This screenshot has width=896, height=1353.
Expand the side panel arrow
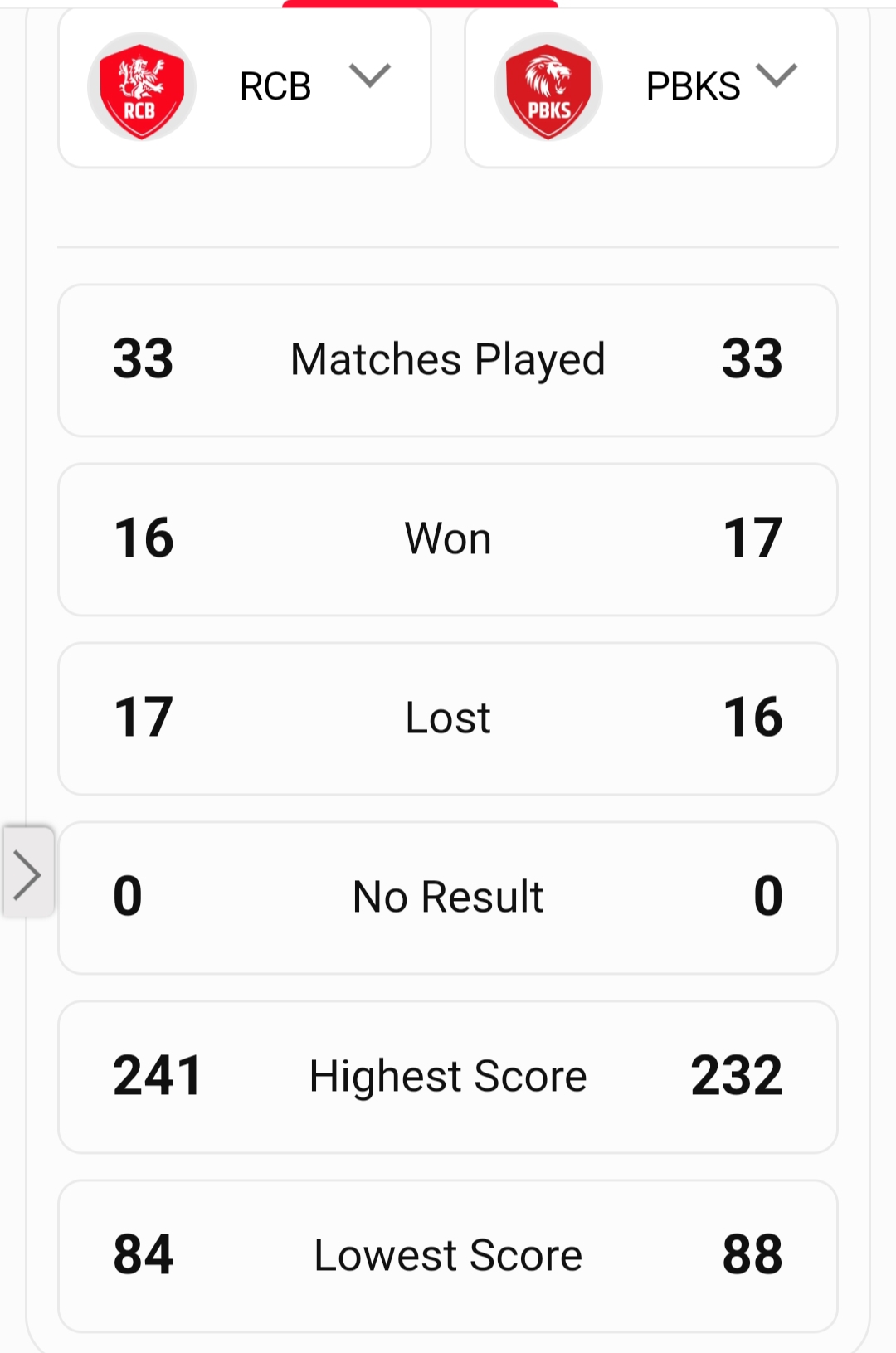[x=28, y=874]
